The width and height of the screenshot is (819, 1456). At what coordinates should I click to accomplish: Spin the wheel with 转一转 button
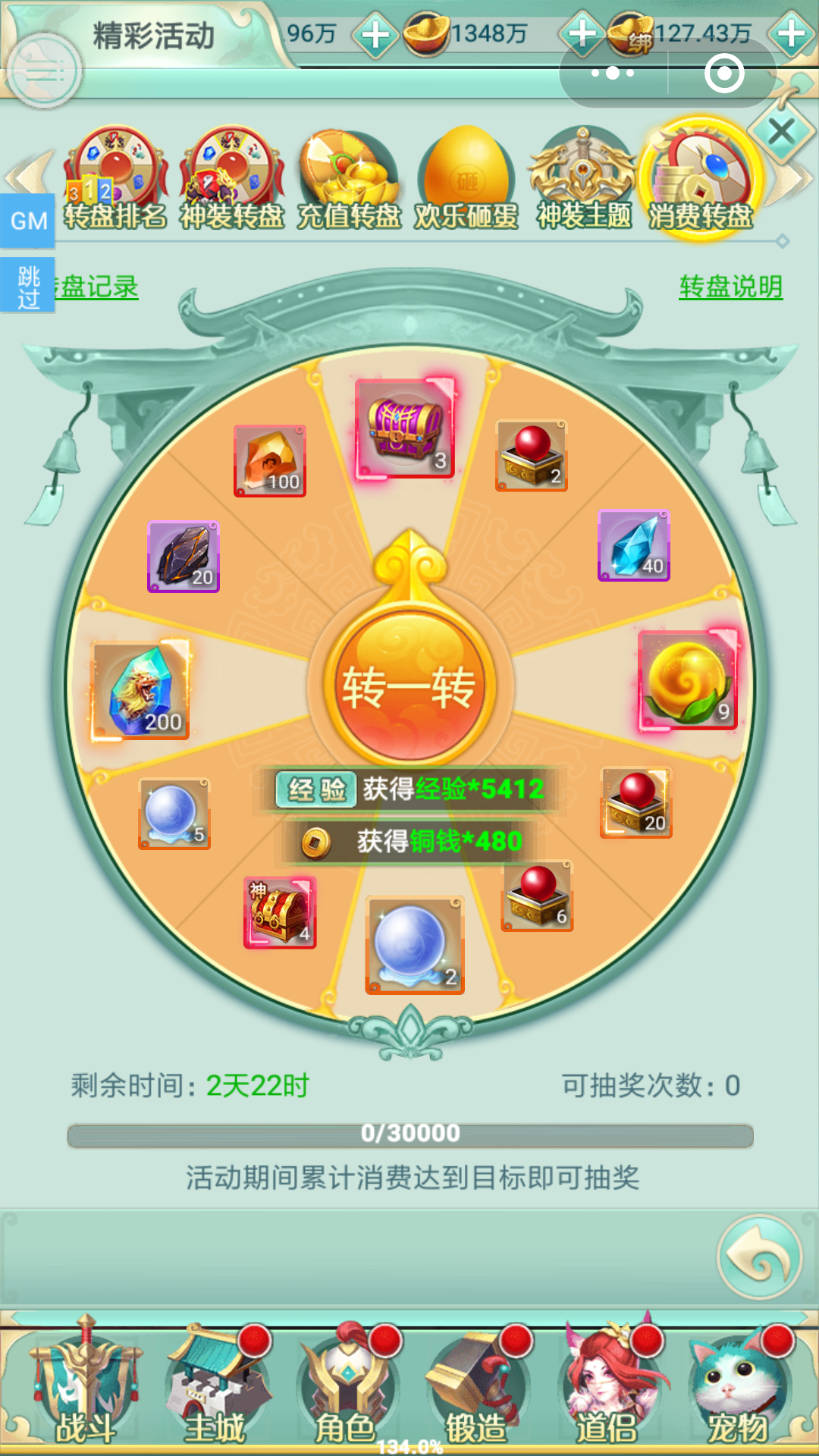(x=409, y=687)
